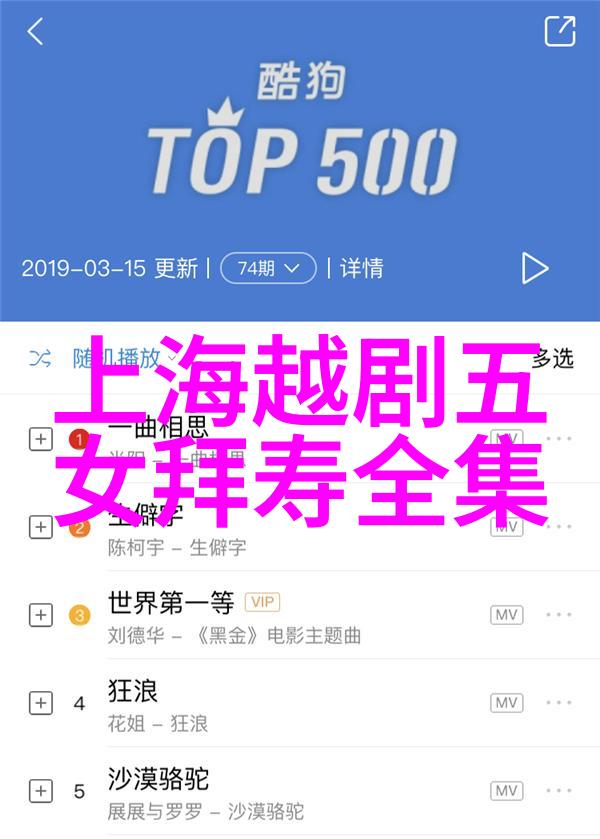Add 狂浪 to a playlist
The image size is (600, 839).
pyautogui.click(x=40, y=703)
